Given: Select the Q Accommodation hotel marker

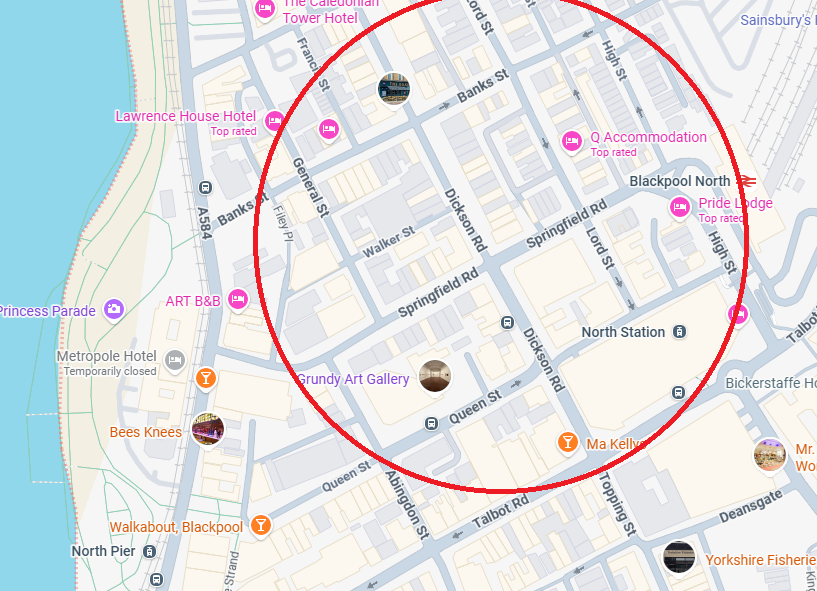Looking at the screenshot, I should click(572, 142).
